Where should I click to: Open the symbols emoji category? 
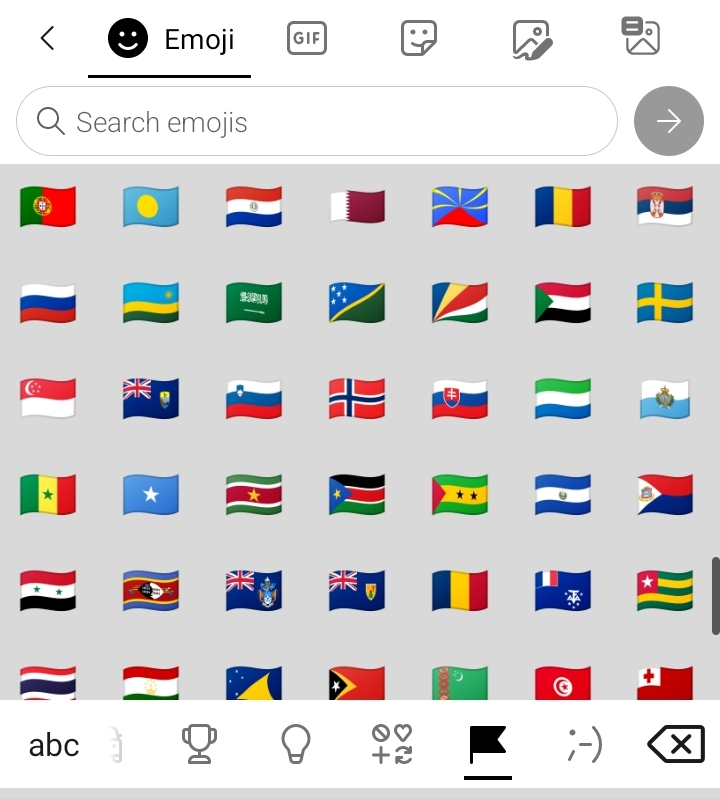click(x=392, y=745)
